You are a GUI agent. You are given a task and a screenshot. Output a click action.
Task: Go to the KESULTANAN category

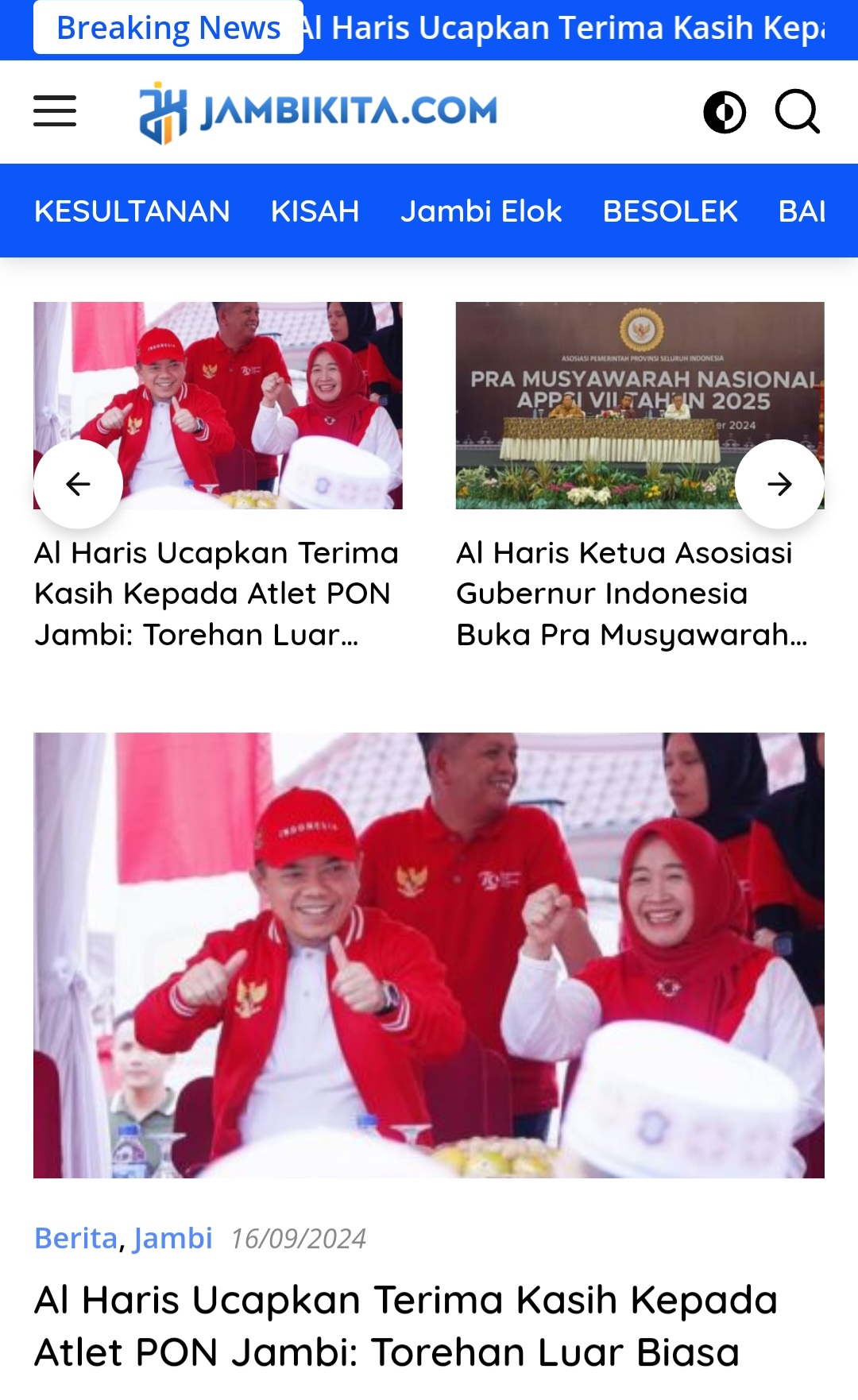click(132, 211)
